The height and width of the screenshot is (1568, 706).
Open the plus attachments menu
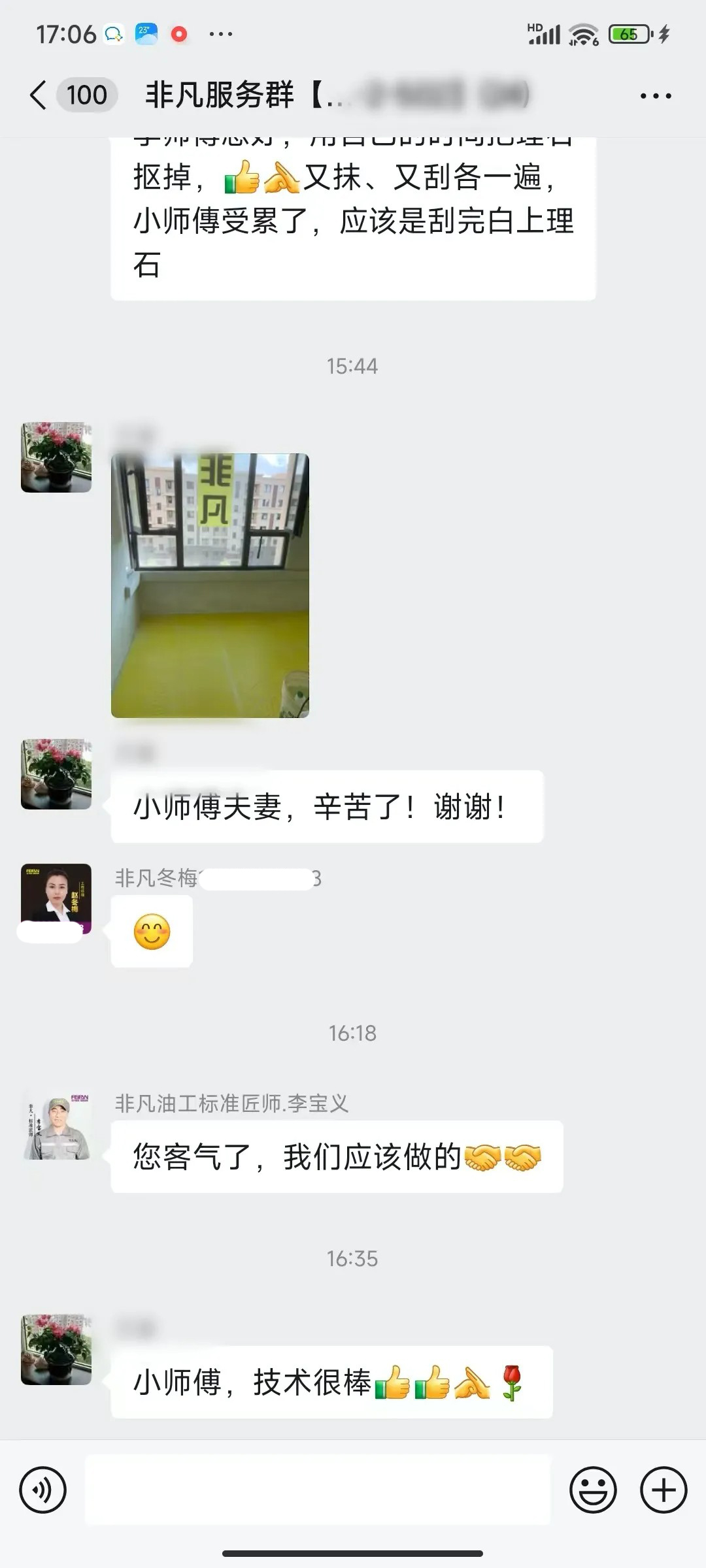(x=664, y=1490)
